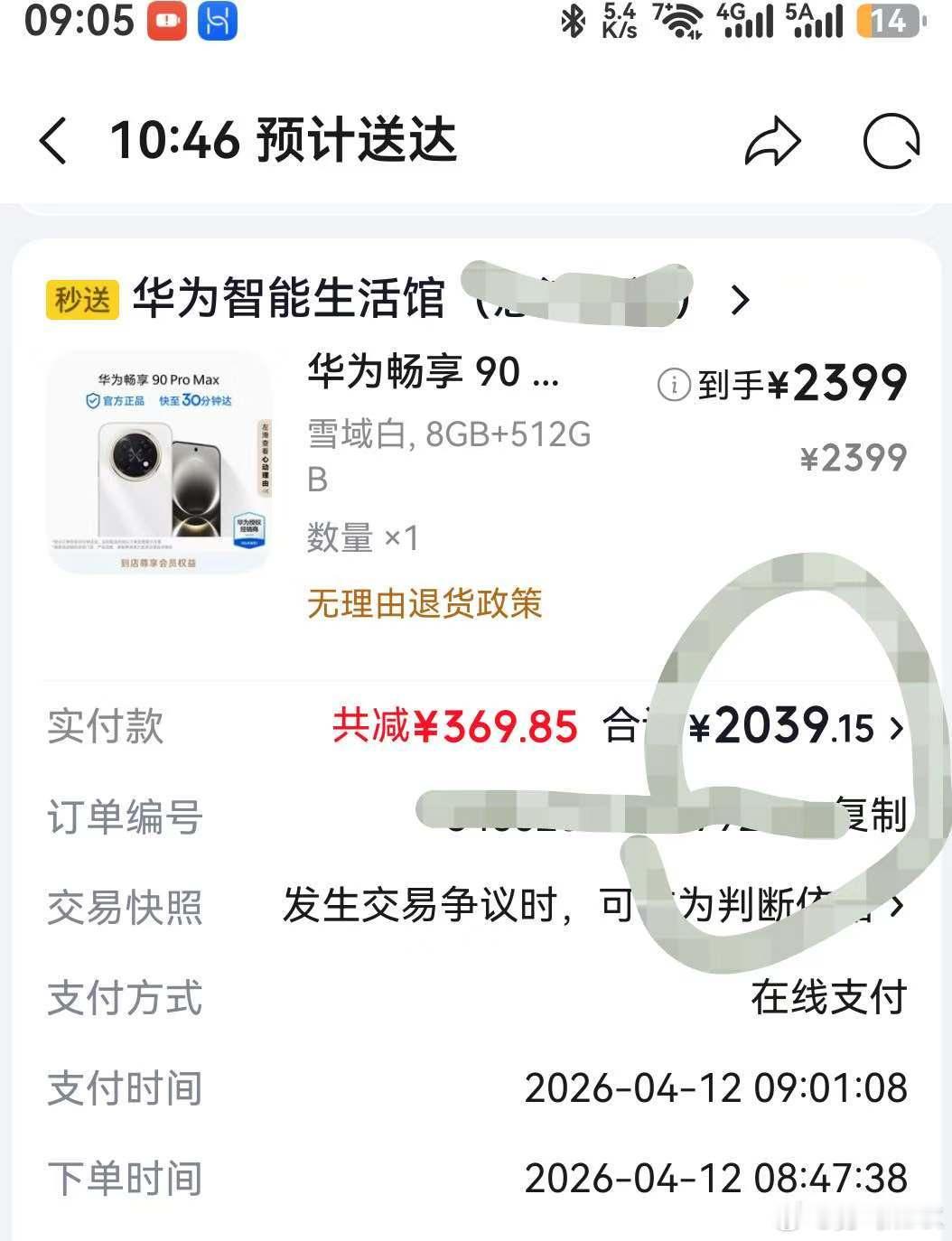Image resolution: width=952 pixels, height=1241 pixels.
Task: Tap the 在线支付 payment method text
Action: click(828, 998)
